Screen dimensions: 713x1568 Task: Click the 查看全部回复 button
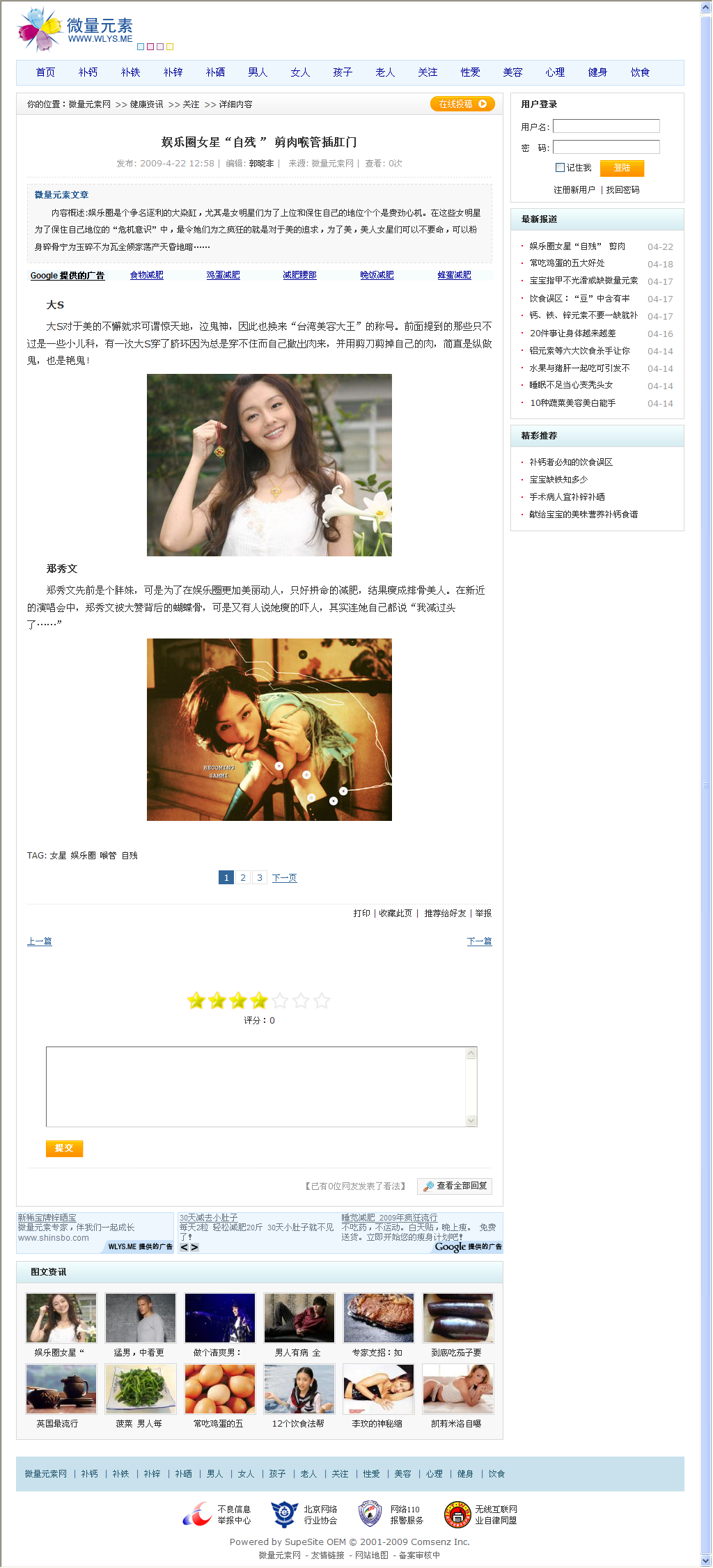click(455, 1186)
